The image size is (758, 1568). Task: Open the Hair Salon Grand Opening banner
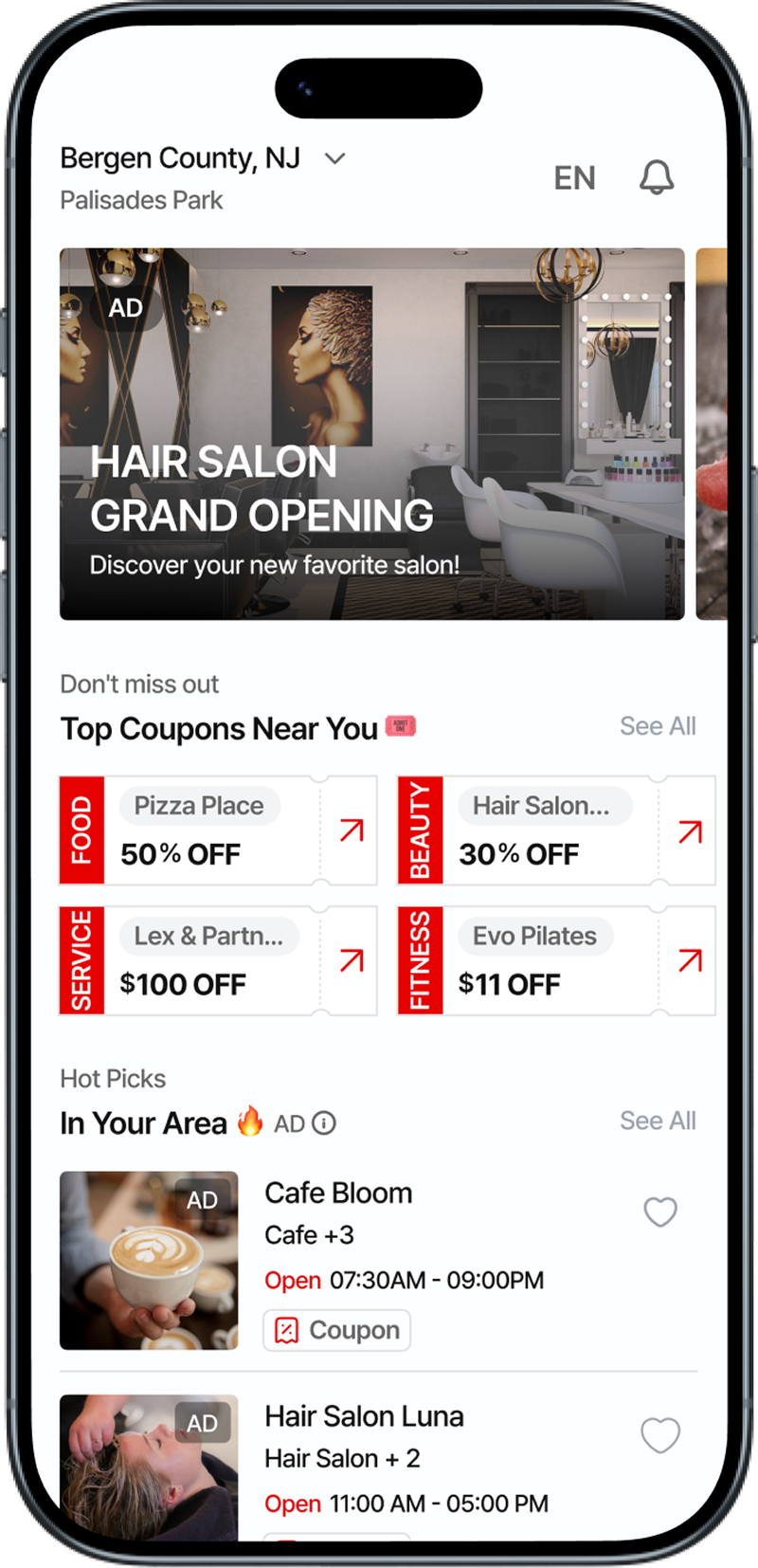[371, 434]
